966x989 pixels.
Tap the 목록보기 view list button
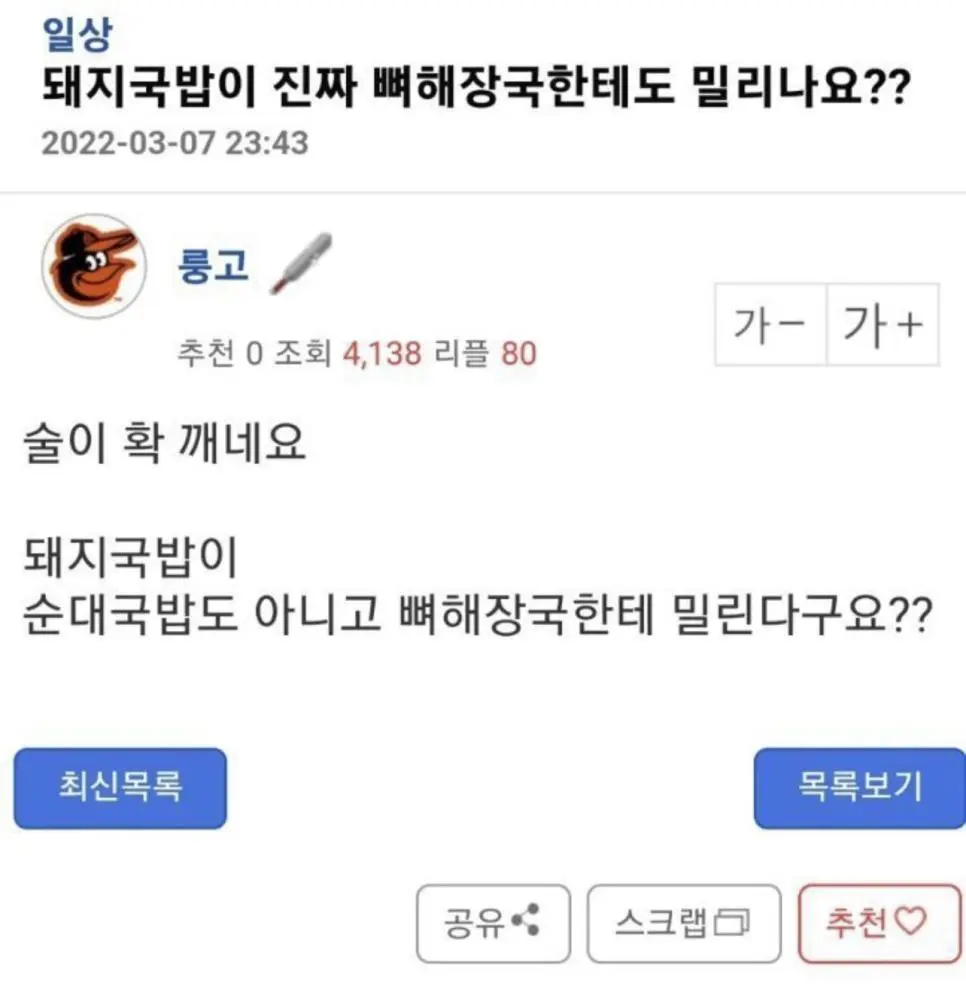tap(859, 788)
